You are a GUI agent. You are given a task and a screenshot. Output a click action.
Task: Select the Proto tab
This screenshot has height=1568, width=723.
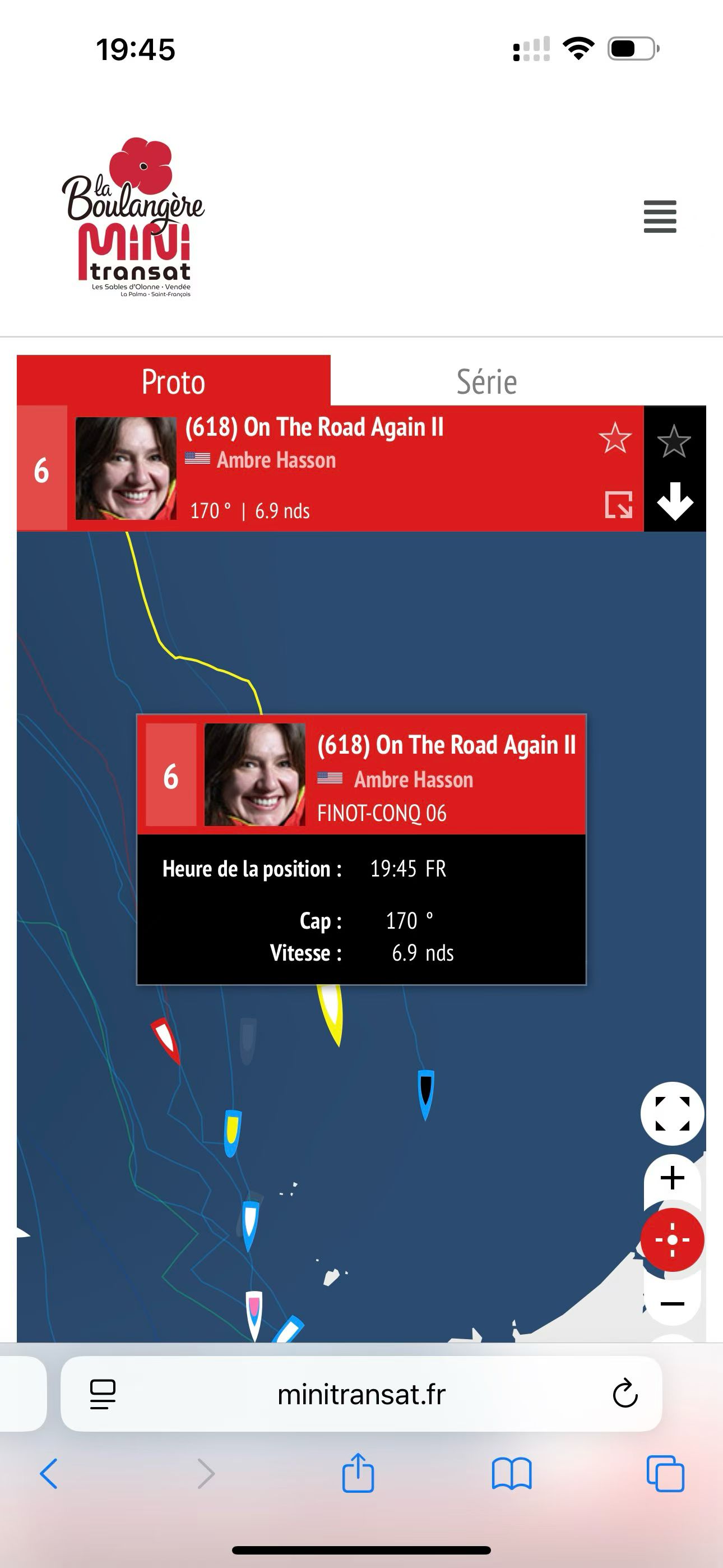(173, 382)
